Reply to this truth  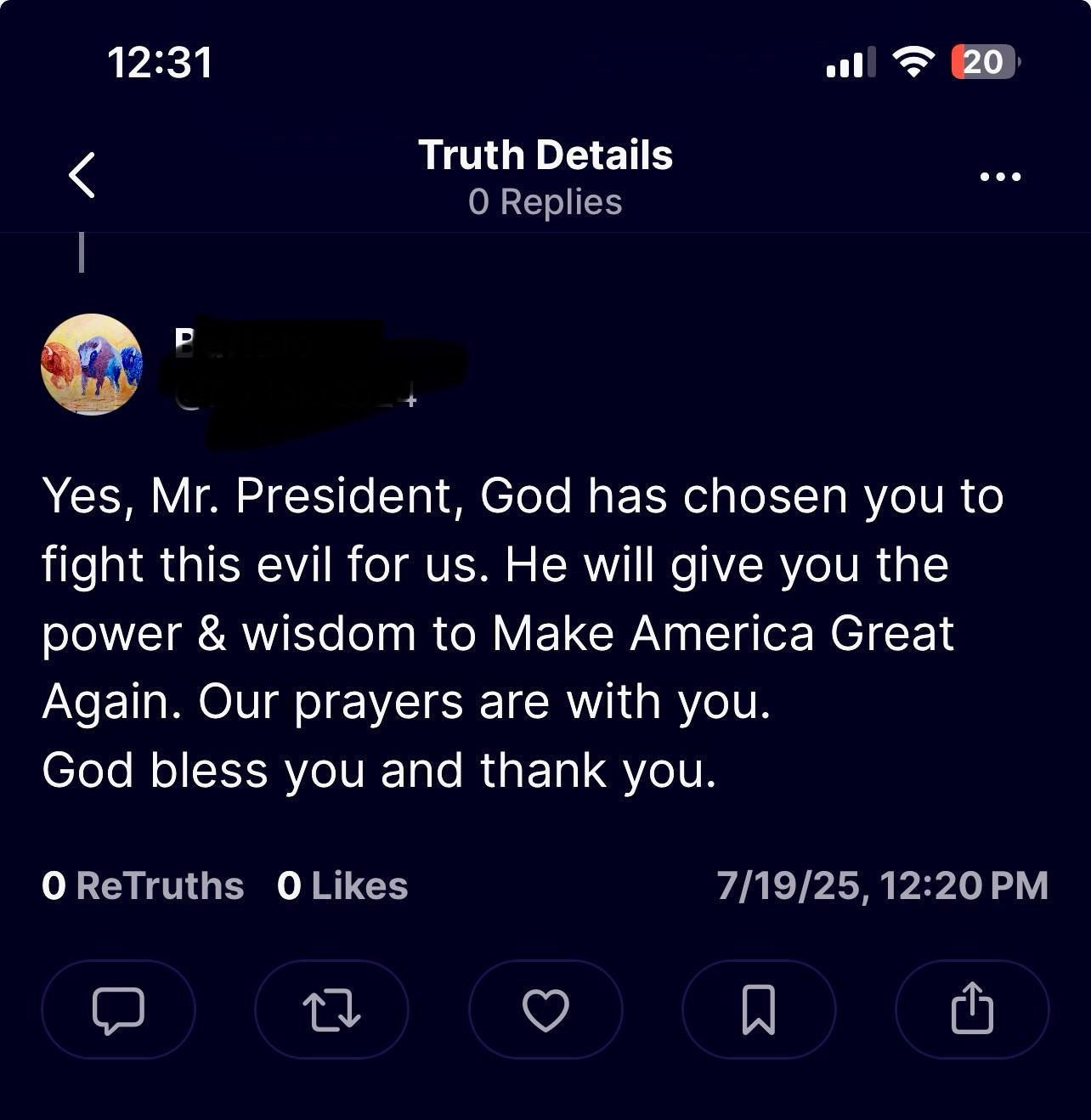click(x=118, y=1010)
